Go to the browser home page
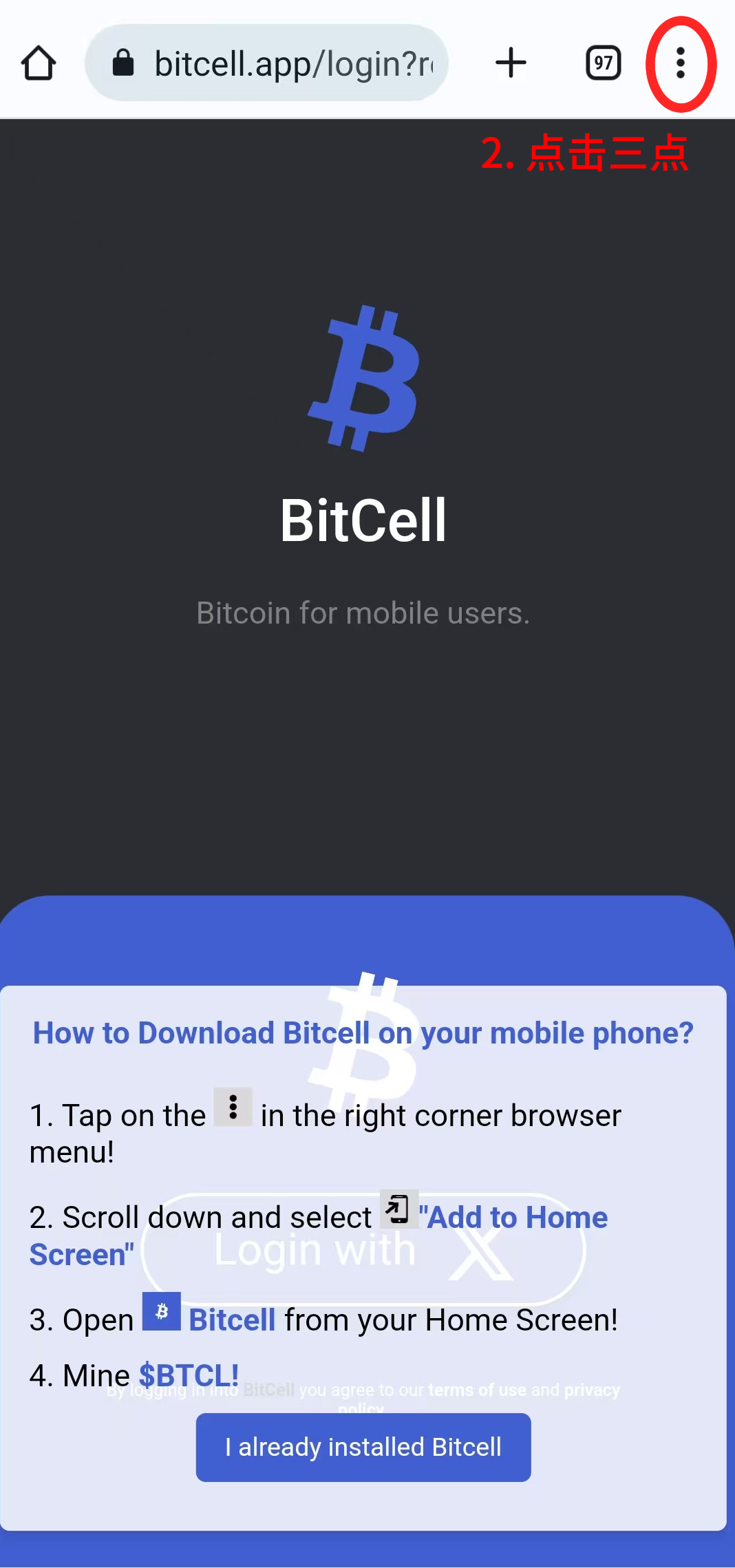This screenshot has height=1568, width=735. 39,63
